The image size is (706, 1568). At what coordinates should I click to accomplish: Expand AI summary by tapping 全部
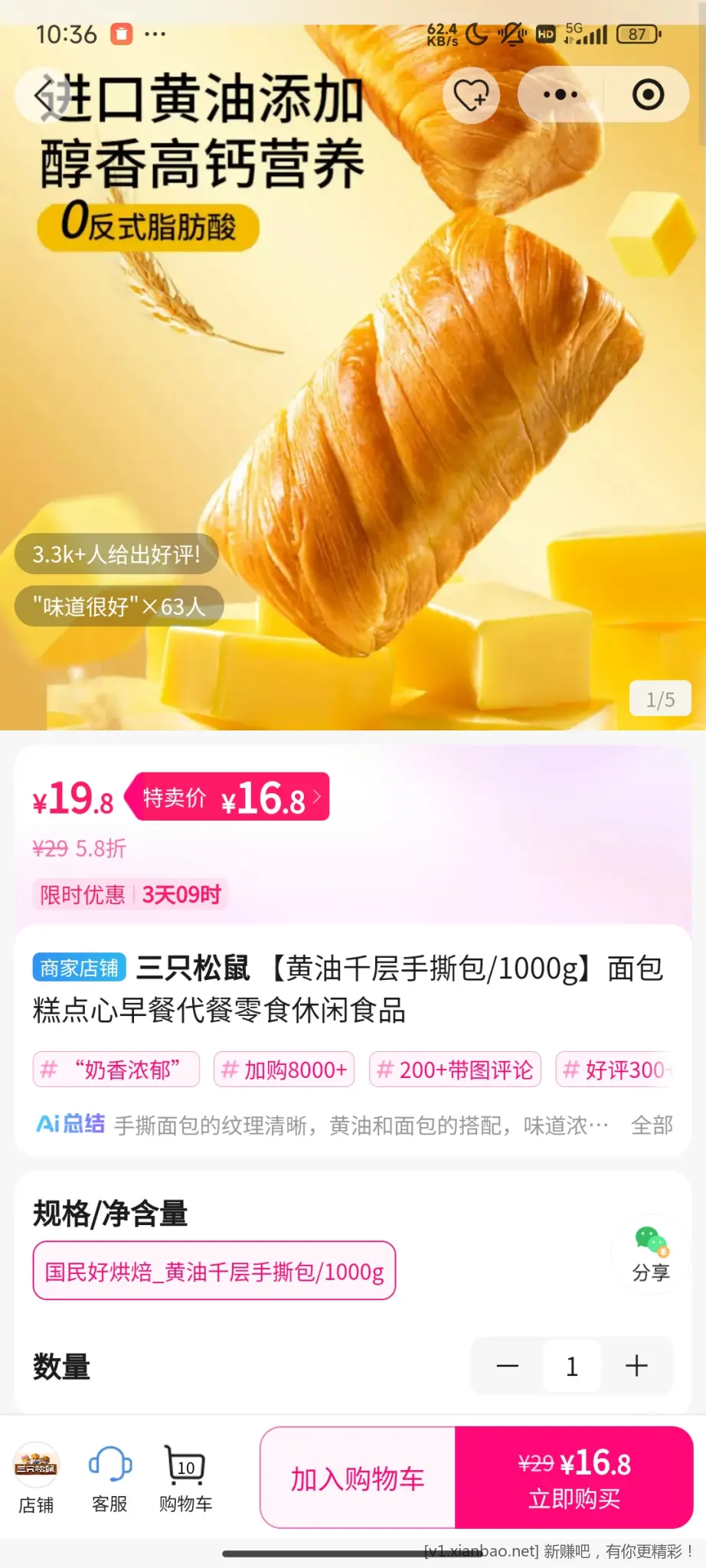652,1125
